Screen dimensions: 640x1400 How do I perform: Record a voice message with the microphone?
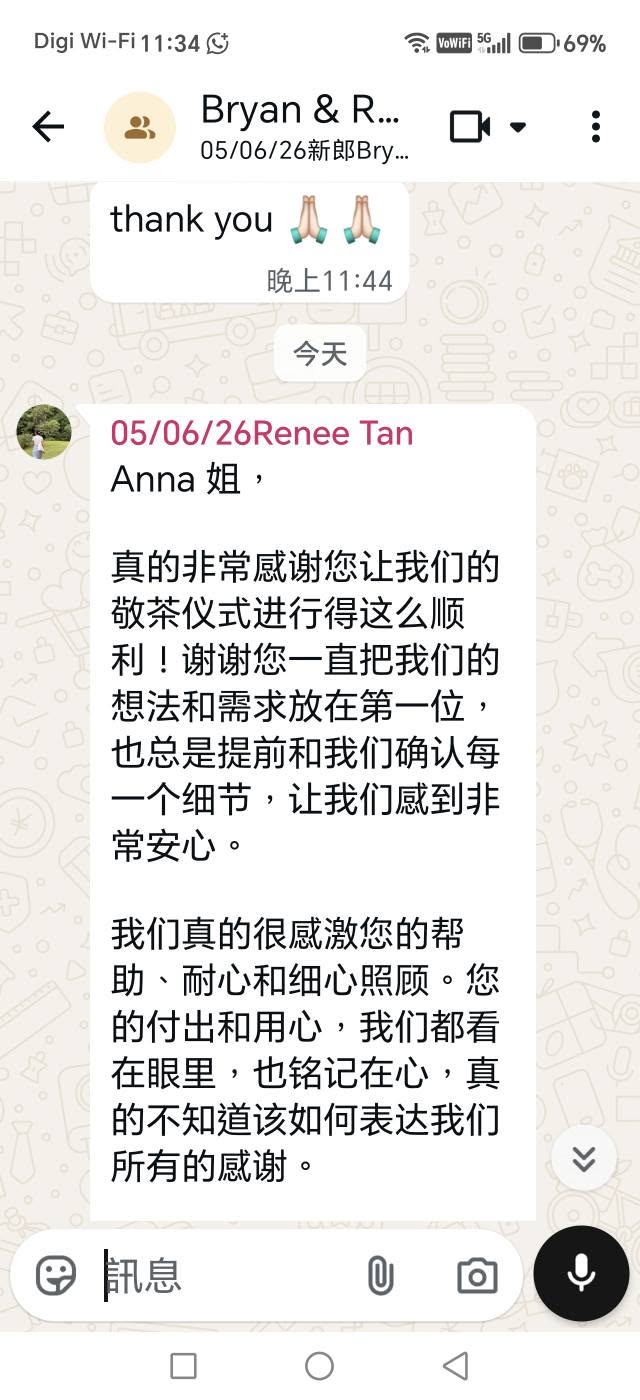coord(581,1274)
